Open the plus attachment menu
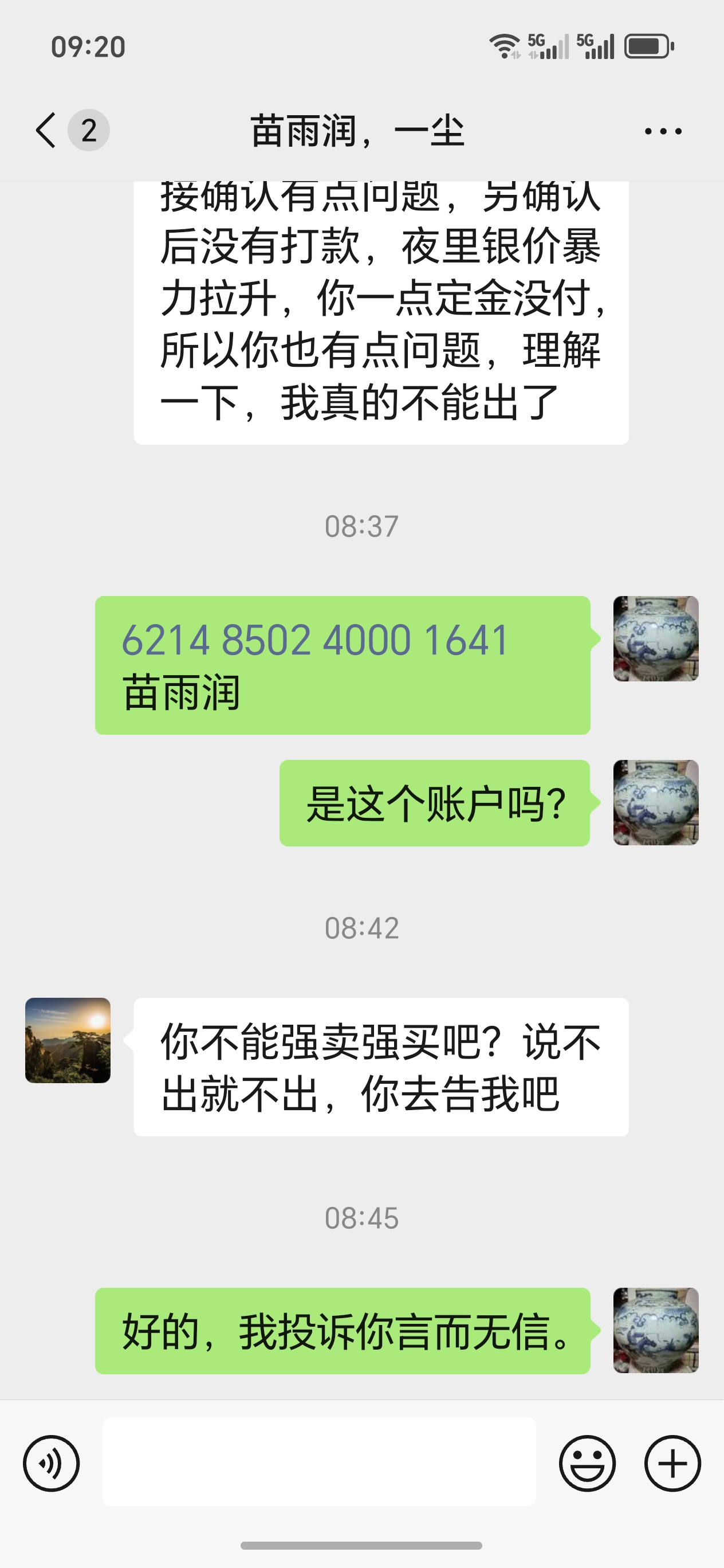This screenshot has height=1568, width=724. pos(672,1463)
